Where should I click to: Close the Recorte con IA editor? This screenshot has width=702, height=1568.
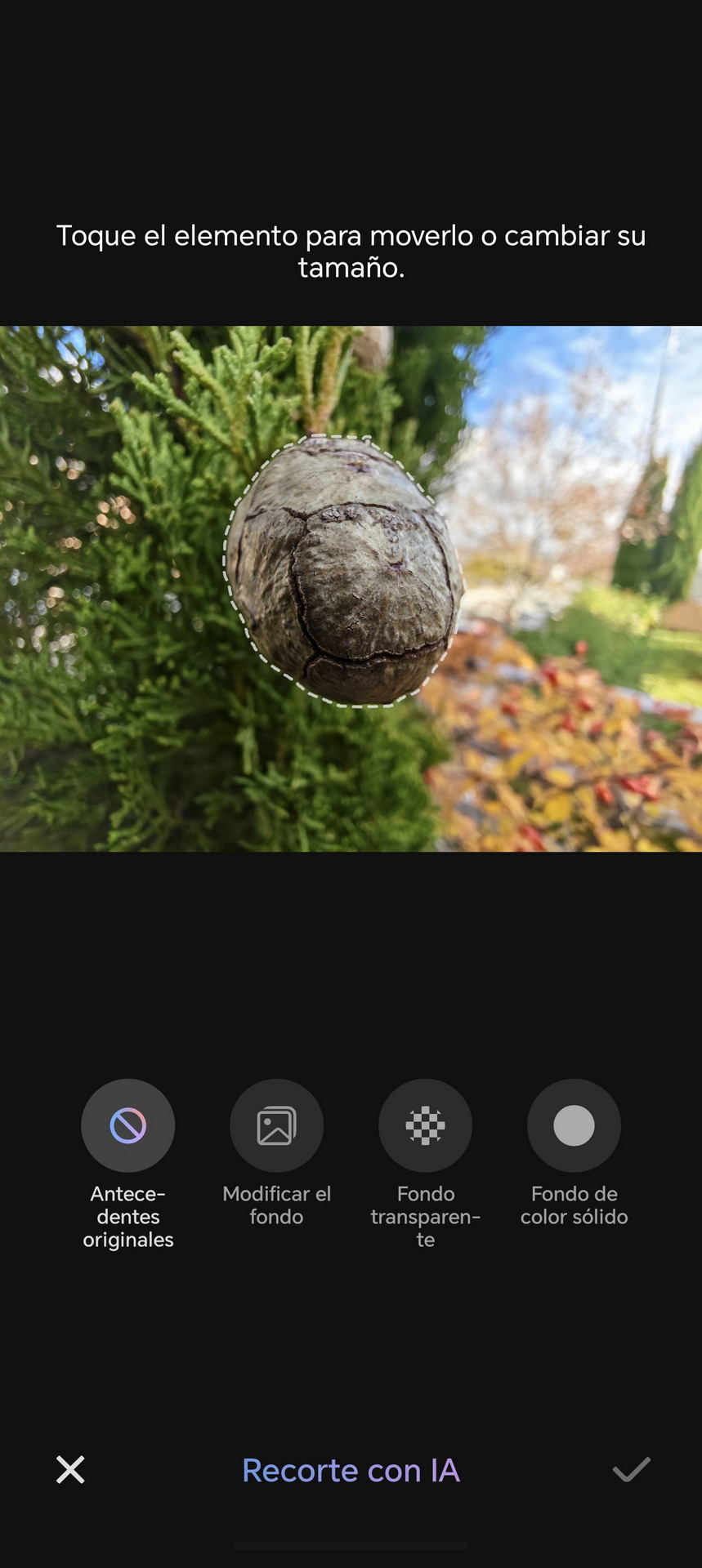click(70, 1470)
